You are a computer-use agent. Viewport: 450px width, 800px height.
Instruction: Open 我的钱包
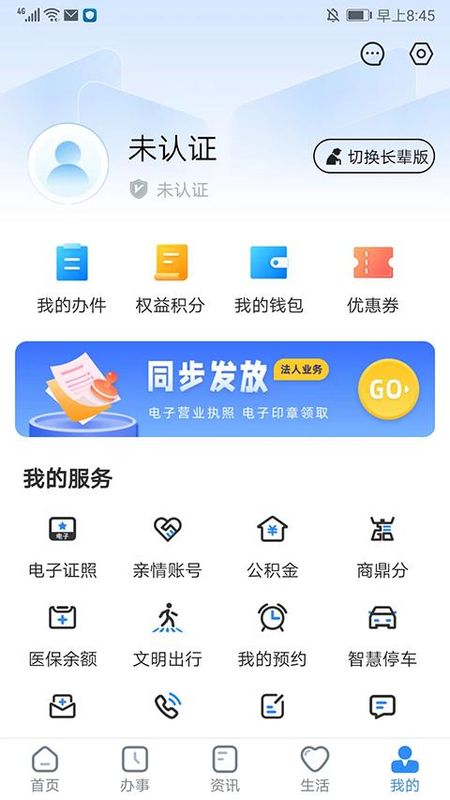coord(269,279)
